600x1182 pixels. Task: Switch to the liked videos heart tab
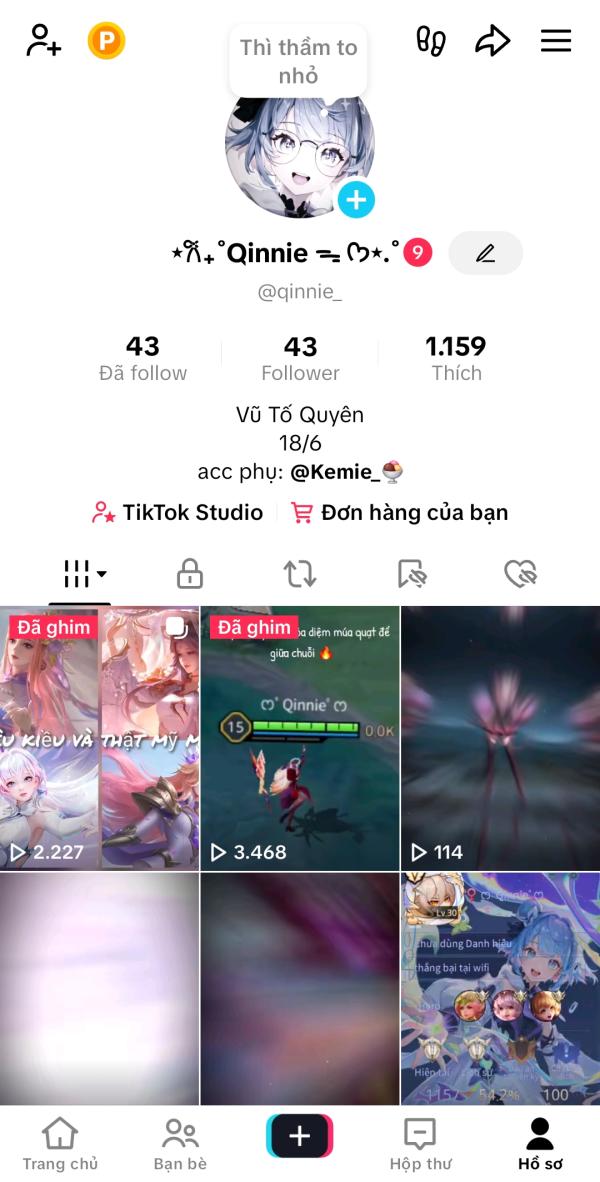click(x=520, y=574)
